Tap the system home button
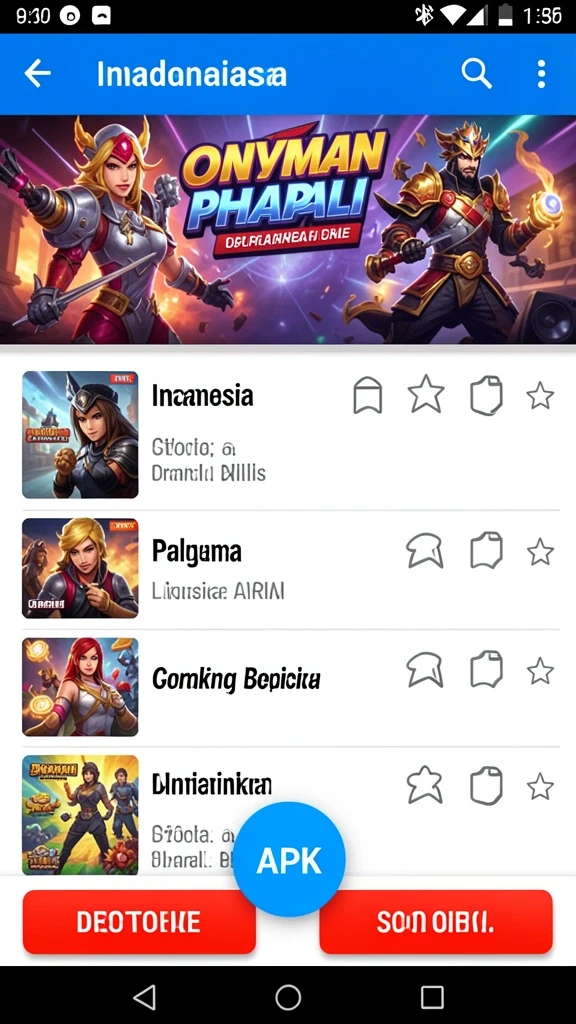The height and width of the screenshot is (1024, 576). [288, 997]
